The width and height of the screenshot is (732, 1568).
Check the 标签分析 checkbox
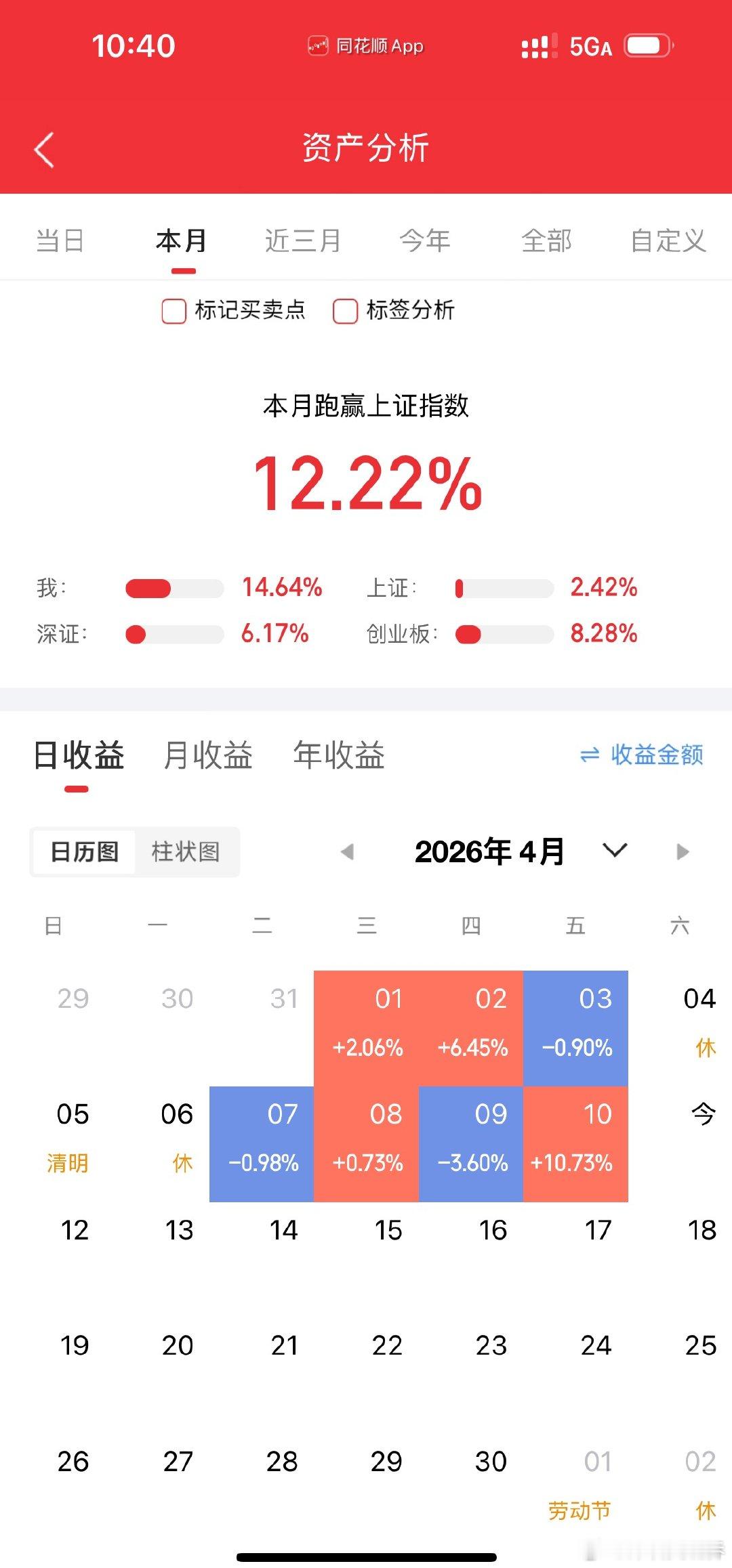(346, 311)
